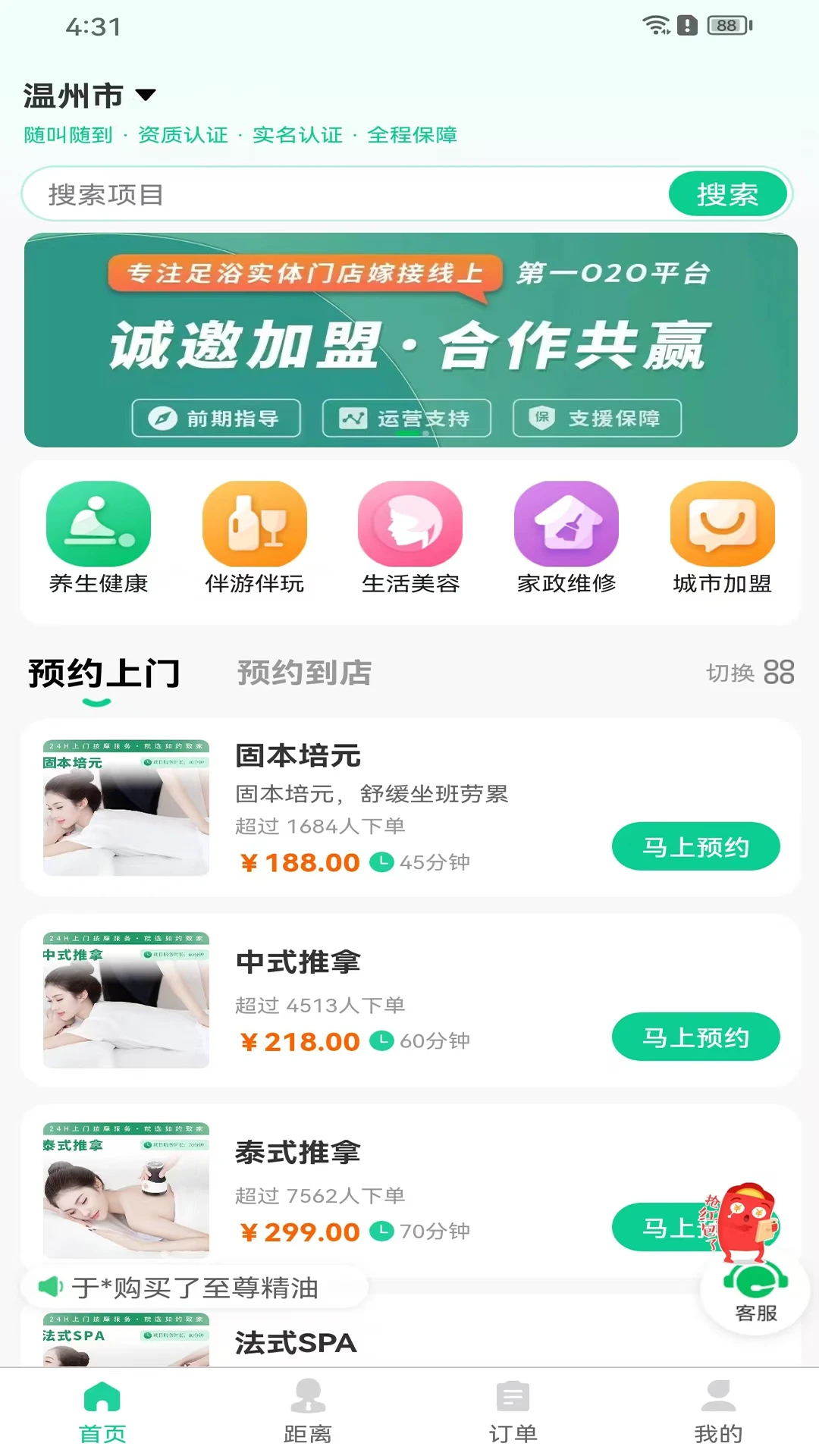Toggle to the 预约到店 mode

click(x=303, y=673)
